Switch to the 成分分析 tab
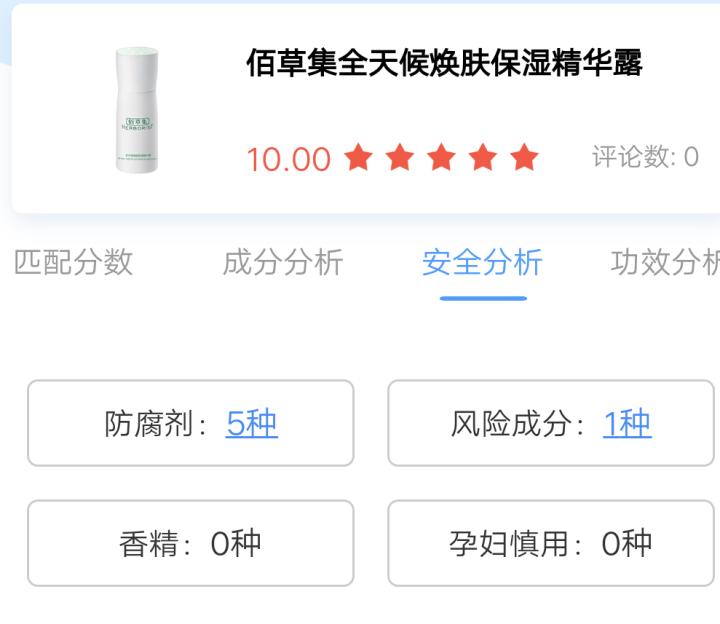This screenshot has height=624, width=720. [x=283, y=263]
